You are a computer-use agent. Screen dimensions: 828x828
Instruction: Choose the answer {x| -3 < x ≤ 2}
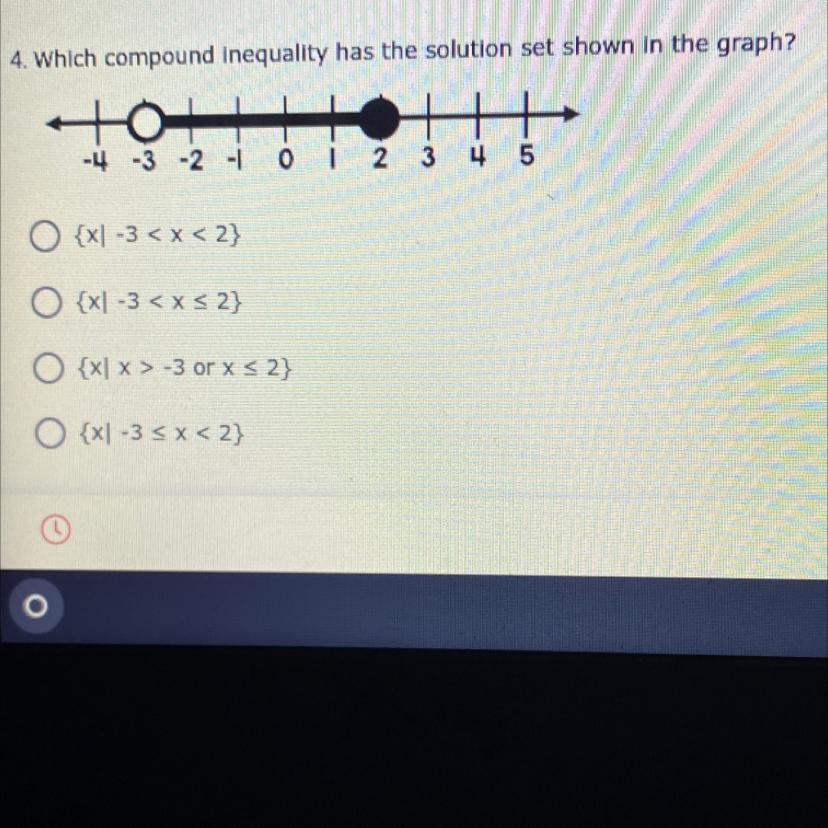pos(46,303)
